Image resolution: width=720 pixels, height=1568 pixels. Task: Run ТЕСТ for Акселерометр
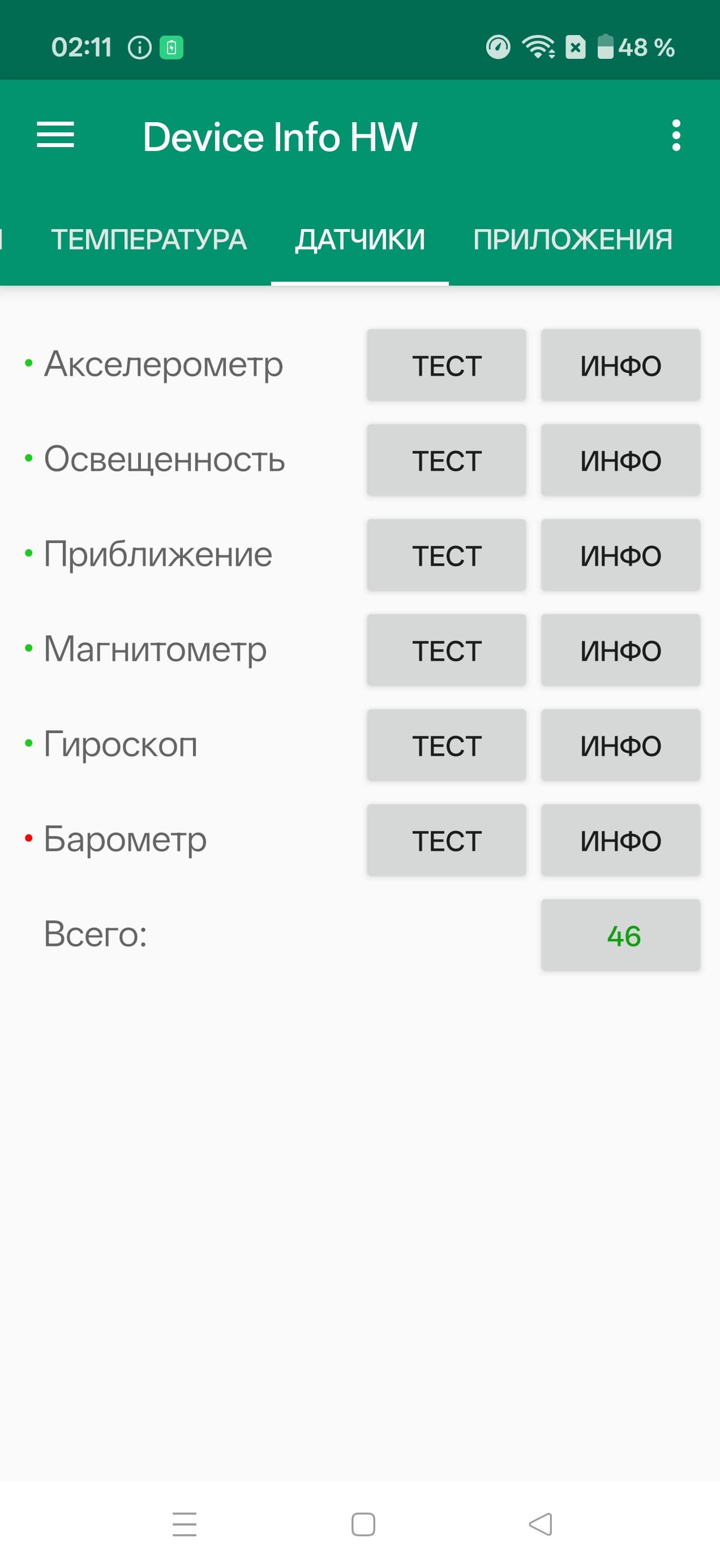447,365
